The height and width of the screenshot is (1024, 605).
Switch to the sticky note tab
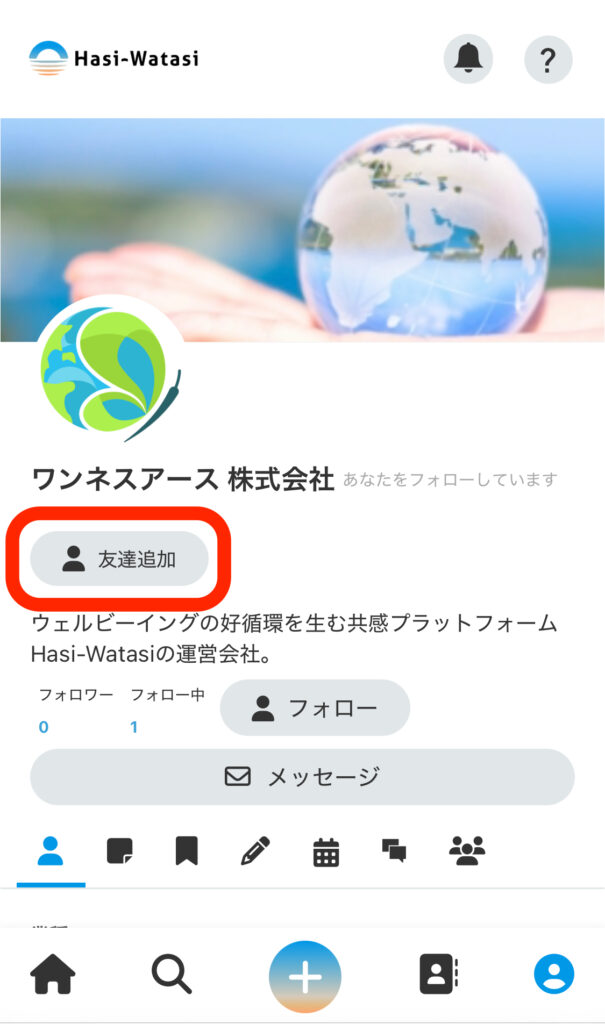[120, 852]
